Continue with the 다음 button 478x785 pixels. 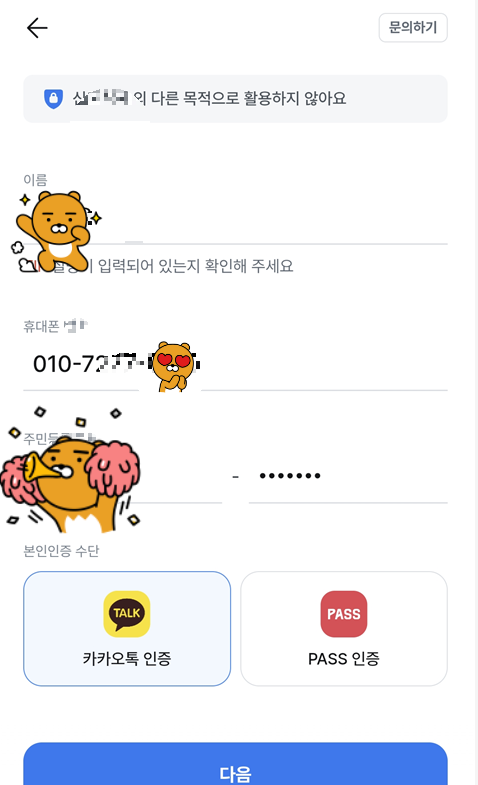click(x=235, y=764)
